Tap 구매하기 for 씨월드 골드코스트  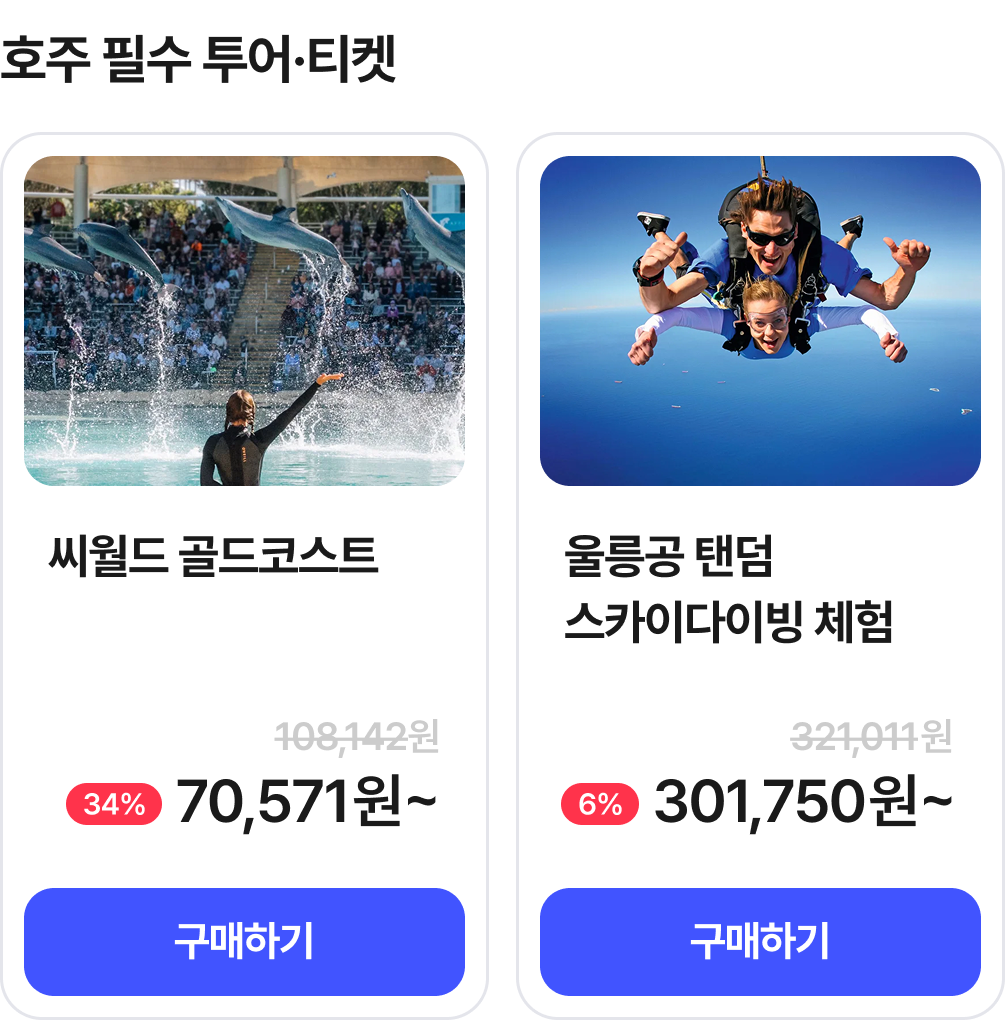point(244,941)
